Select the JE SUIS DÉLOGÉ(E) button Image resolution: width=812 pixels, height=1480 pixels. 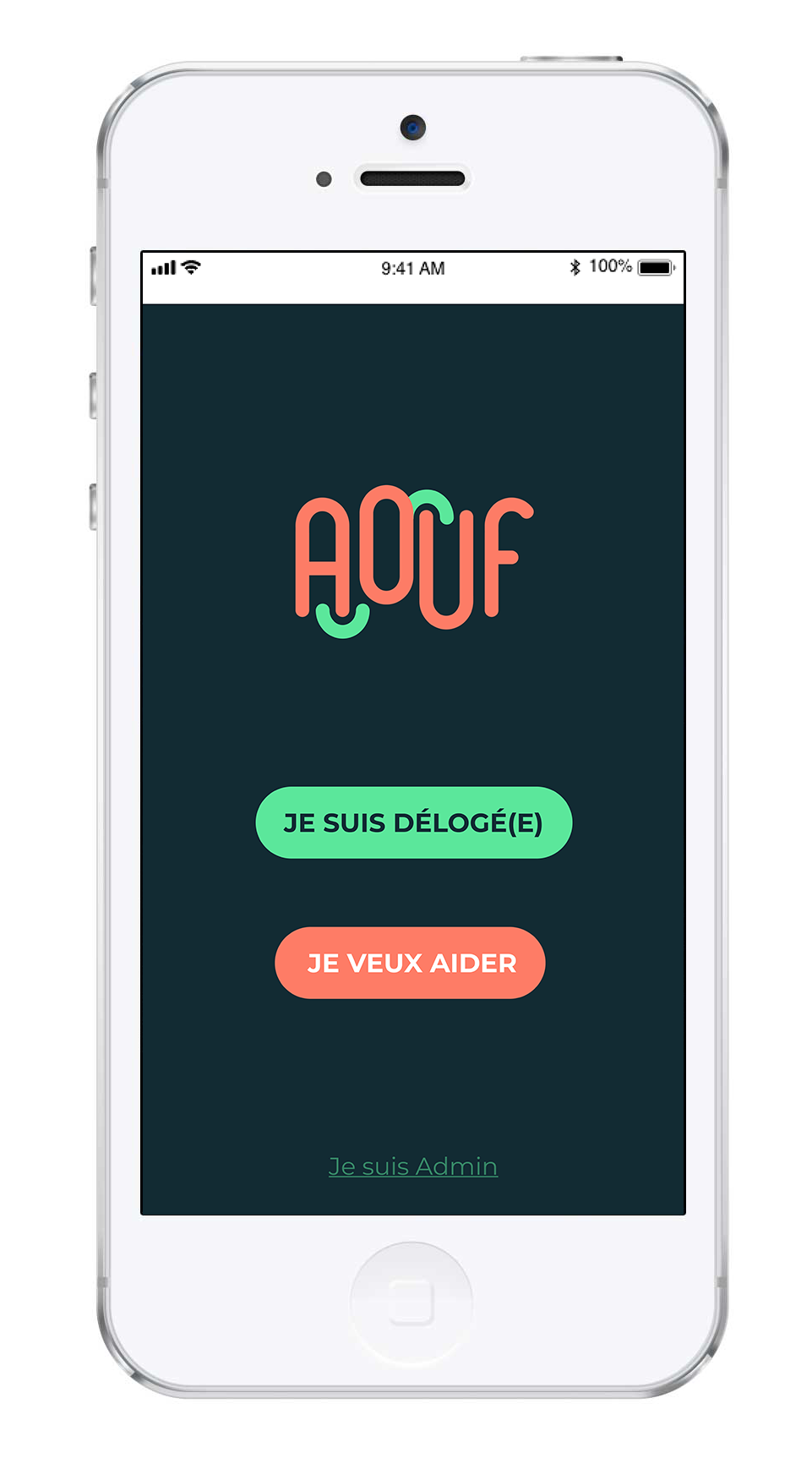413,822
